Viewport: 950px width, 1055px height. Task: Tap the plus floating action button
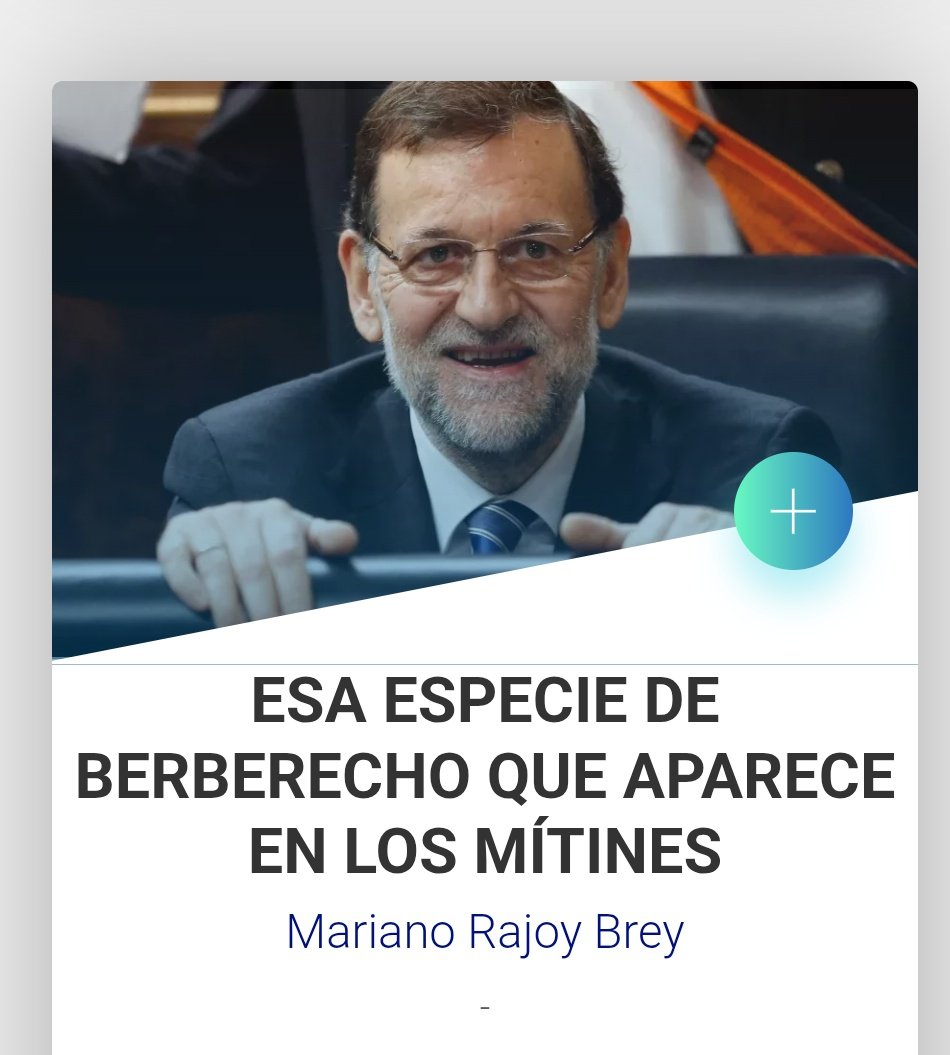[x=793, y=511]
